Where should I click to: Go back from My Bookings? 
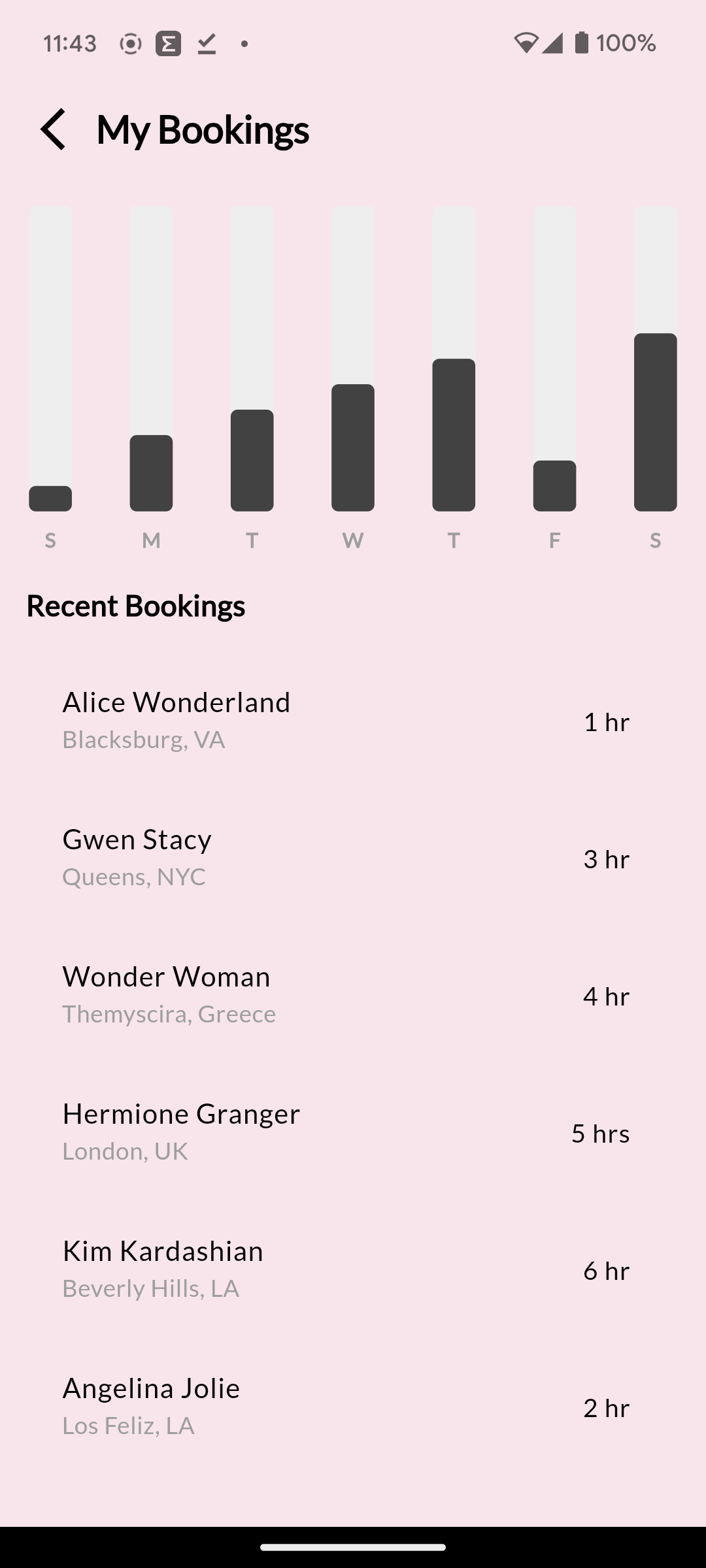[54, 129]
